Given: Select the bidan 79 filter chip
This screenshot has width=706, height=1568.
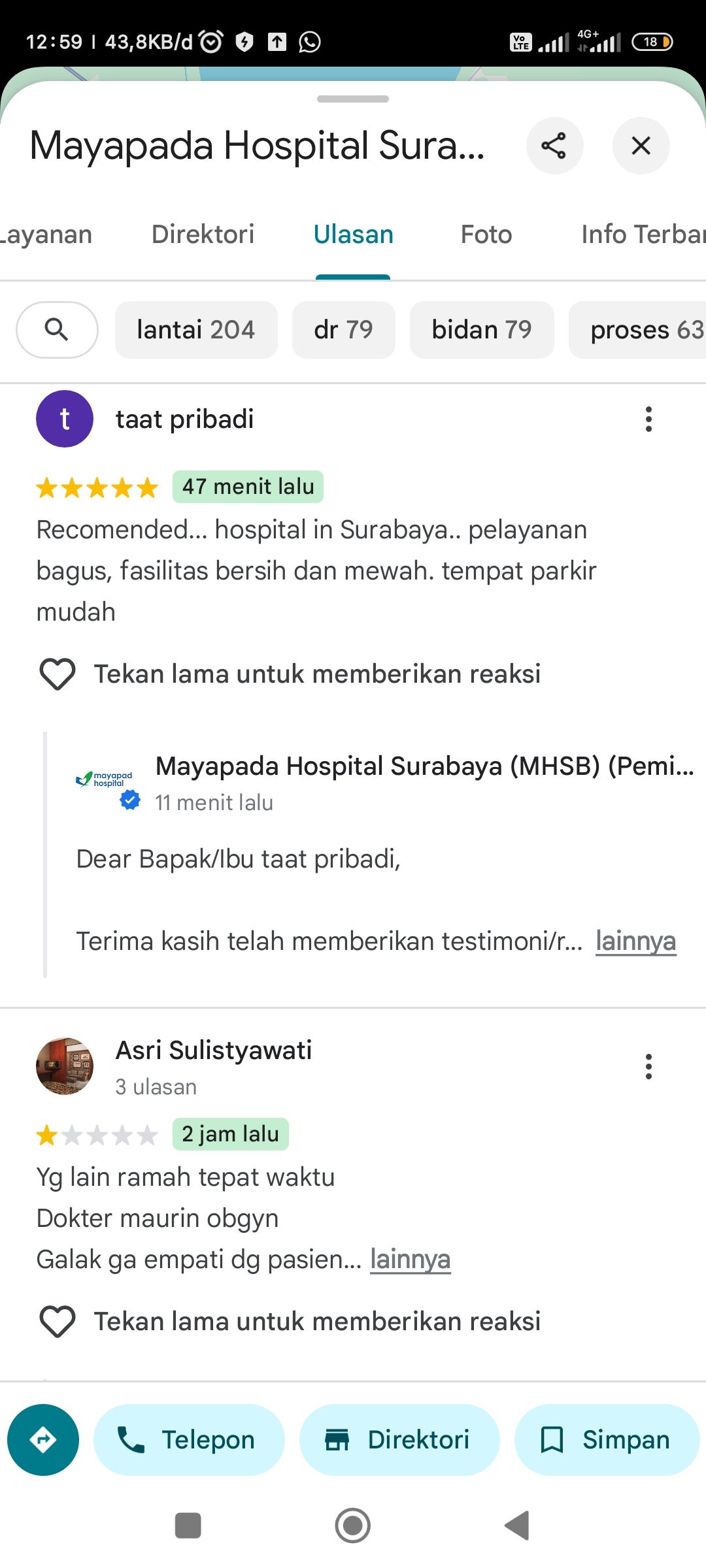Looking at the screenshot, I should (482, 330).
